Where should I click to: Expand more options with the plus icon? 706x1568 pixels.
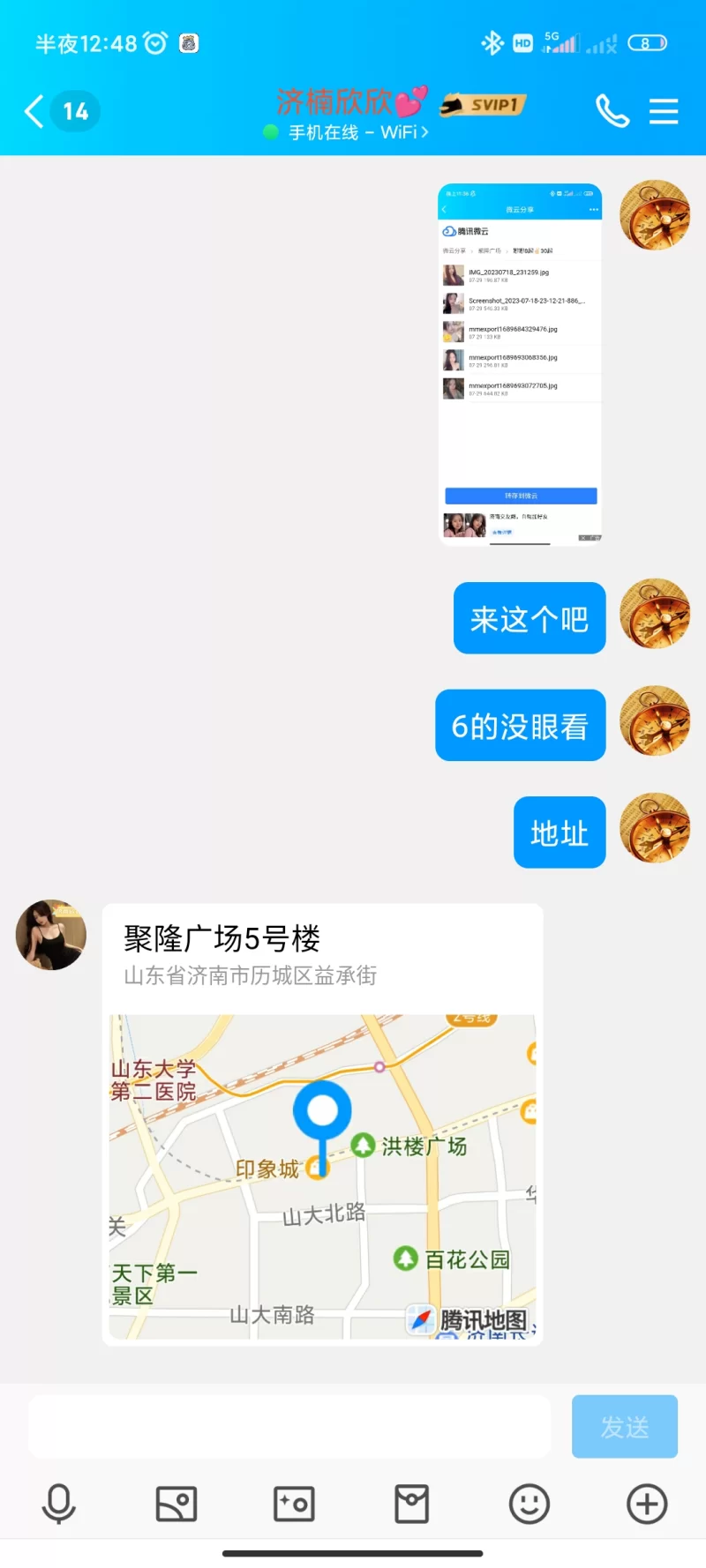(647, 1504)
